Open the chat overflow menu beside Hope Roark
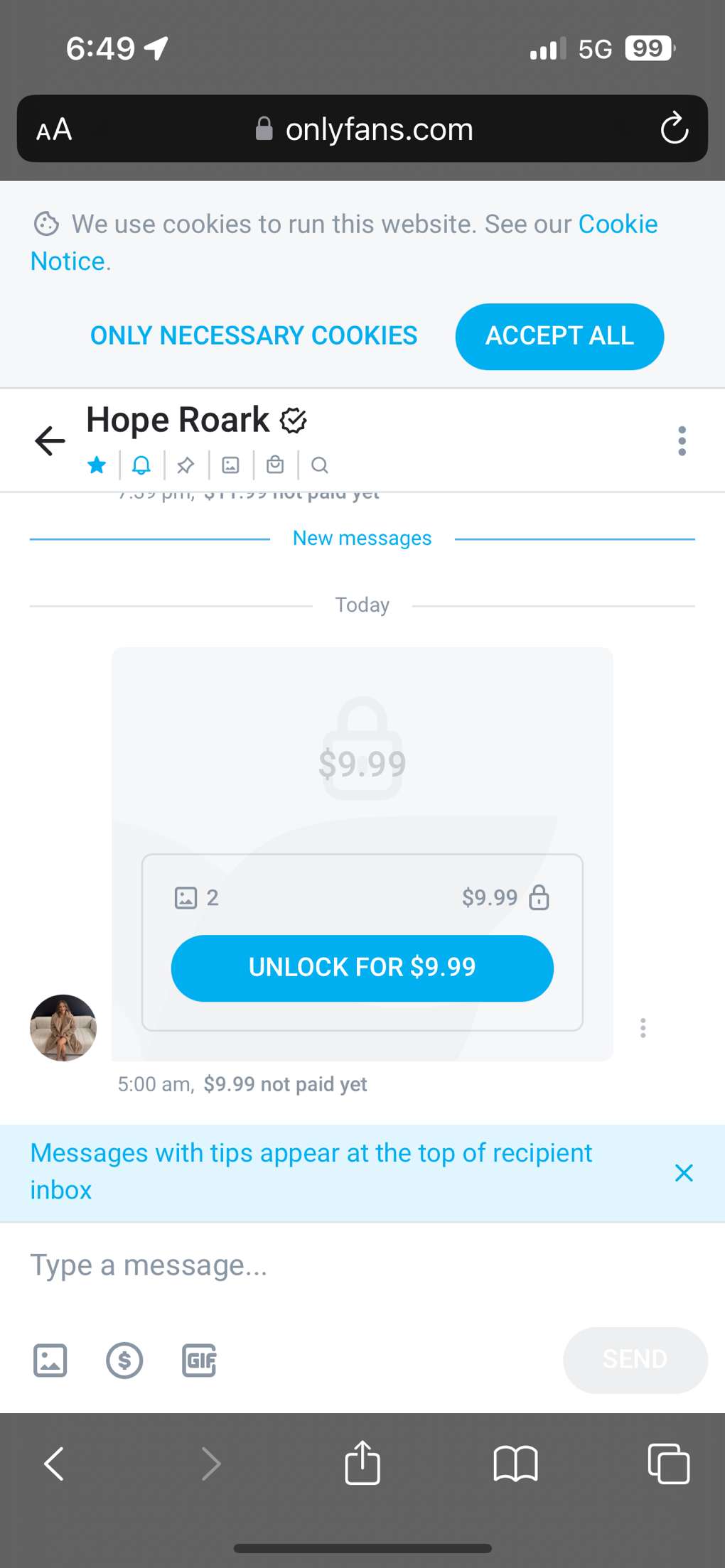The height and width of the screenshot is (1568, 725). pos(682,441)
